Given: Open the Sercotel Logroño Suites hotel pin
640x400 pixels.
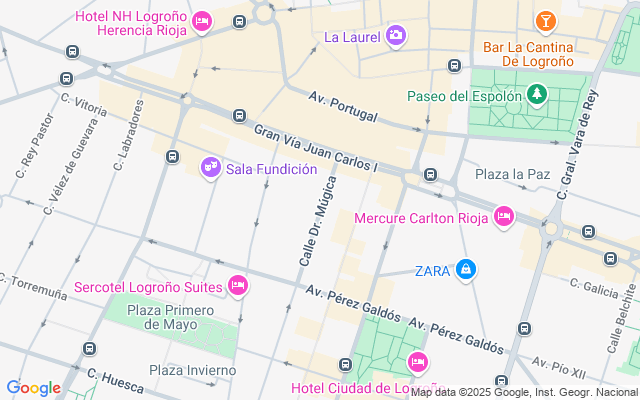Looking at the screenshot, I should [x=238, y=287].
